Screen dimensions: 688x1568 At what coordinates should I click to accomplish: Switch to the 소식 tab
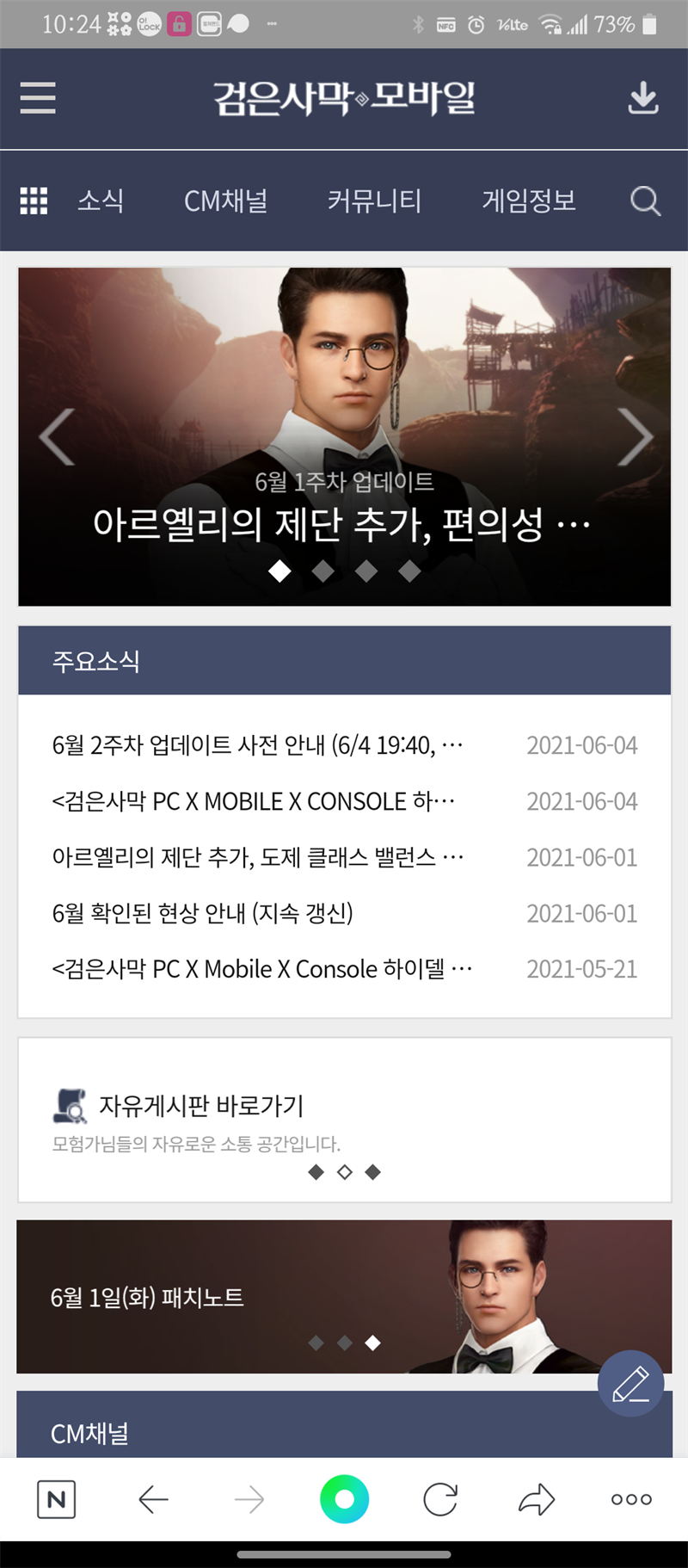(x=101, y=201)
